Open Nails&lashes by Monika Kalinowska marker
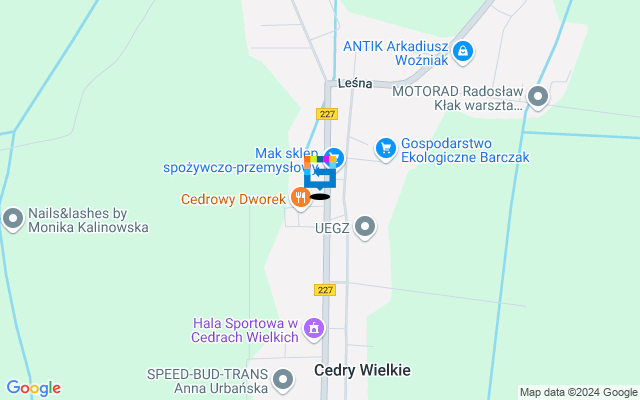The height and width of the screenshot is (400, 640). (x=14, y=217)
